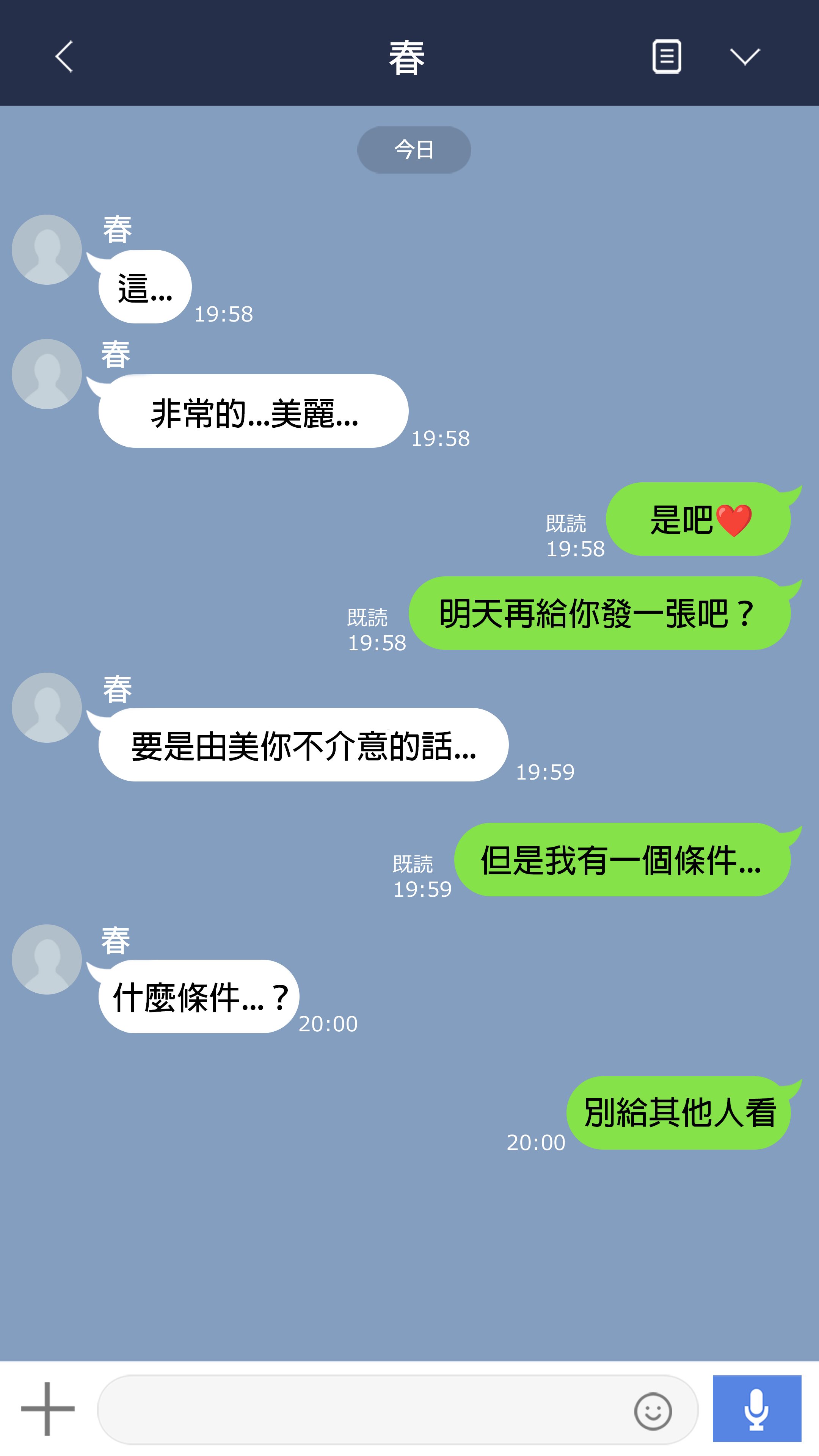Start a voice message with the microphone

pos(756,1409)
